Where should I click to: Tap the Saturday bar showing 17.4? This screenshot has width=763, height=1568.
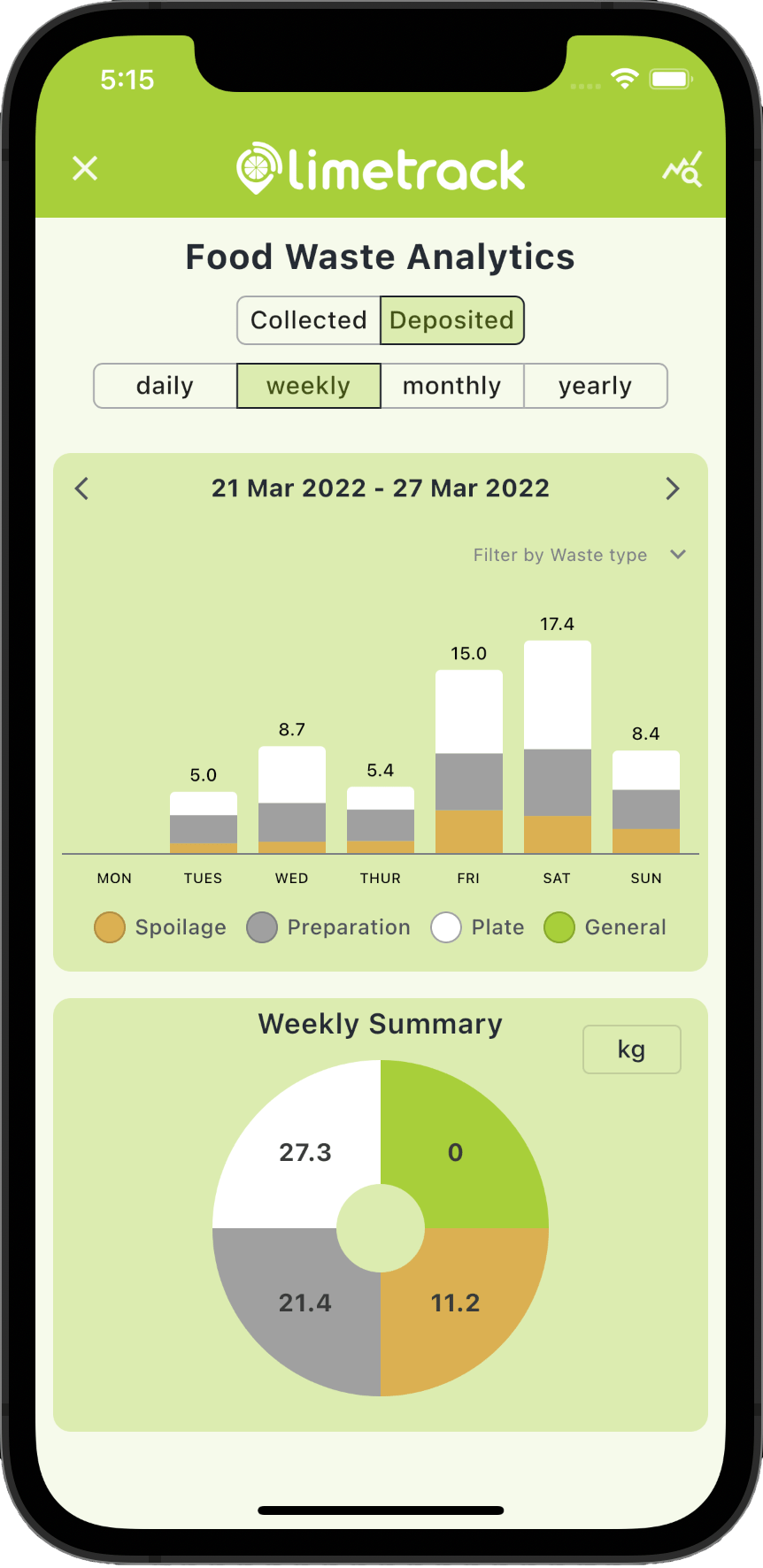point(558,747)
